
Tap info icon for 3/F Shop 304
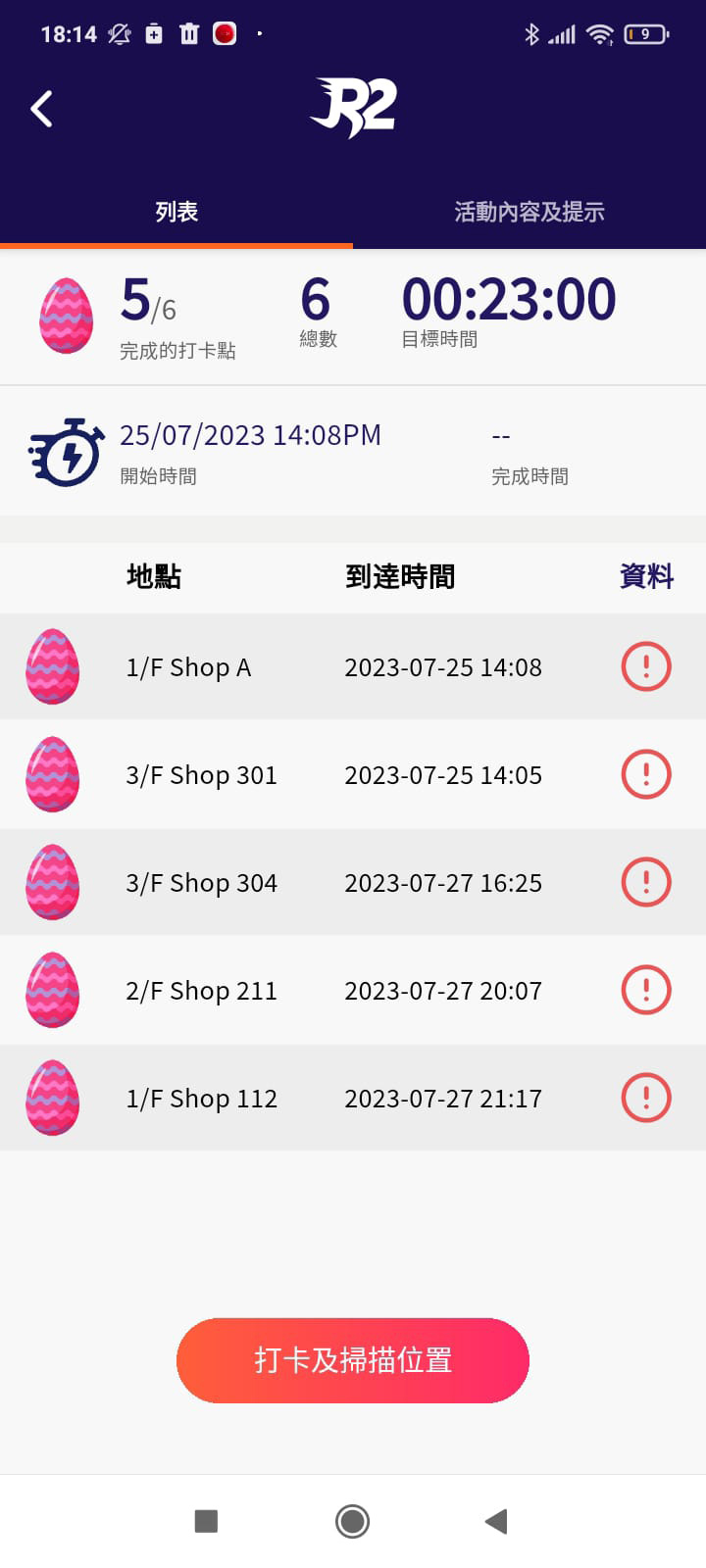point(646,882)
